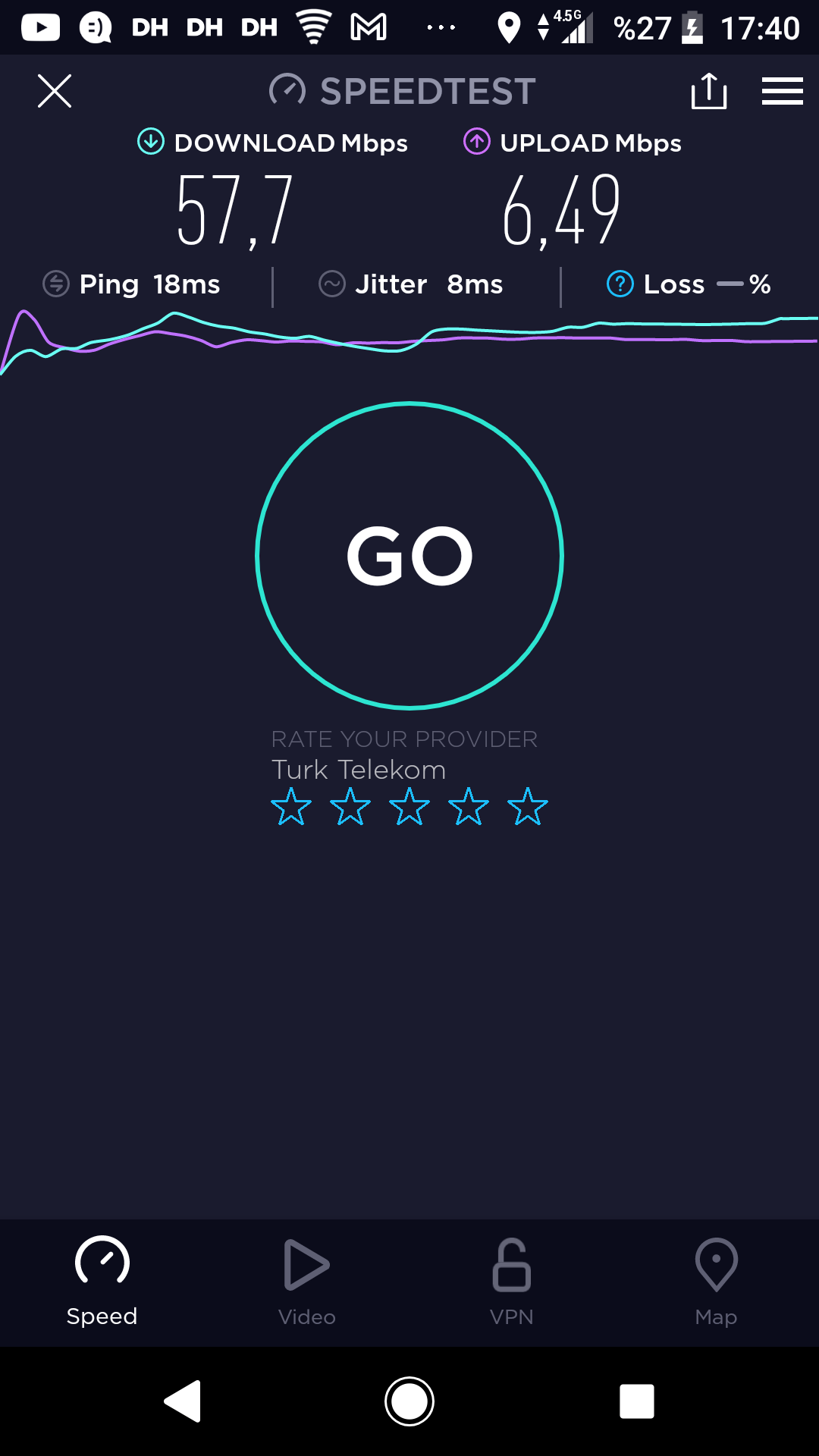The image size is (819, 1456).
Task: Give Turk Telekom five stars
Action: pyautogui.click(x=528, y=806)
